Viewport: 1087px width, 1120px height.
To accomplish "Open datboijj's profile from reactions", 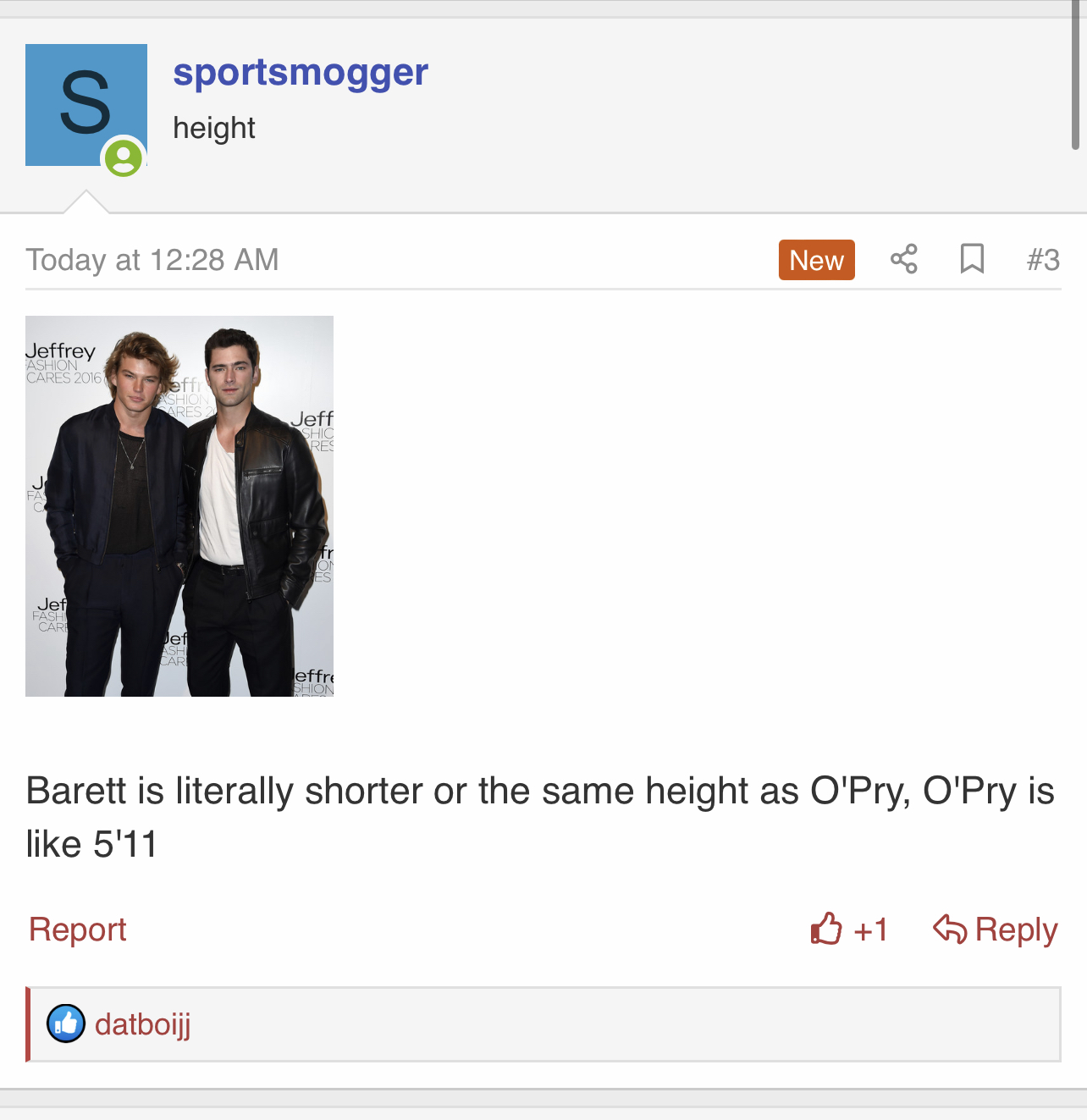I will [142, 1024].
